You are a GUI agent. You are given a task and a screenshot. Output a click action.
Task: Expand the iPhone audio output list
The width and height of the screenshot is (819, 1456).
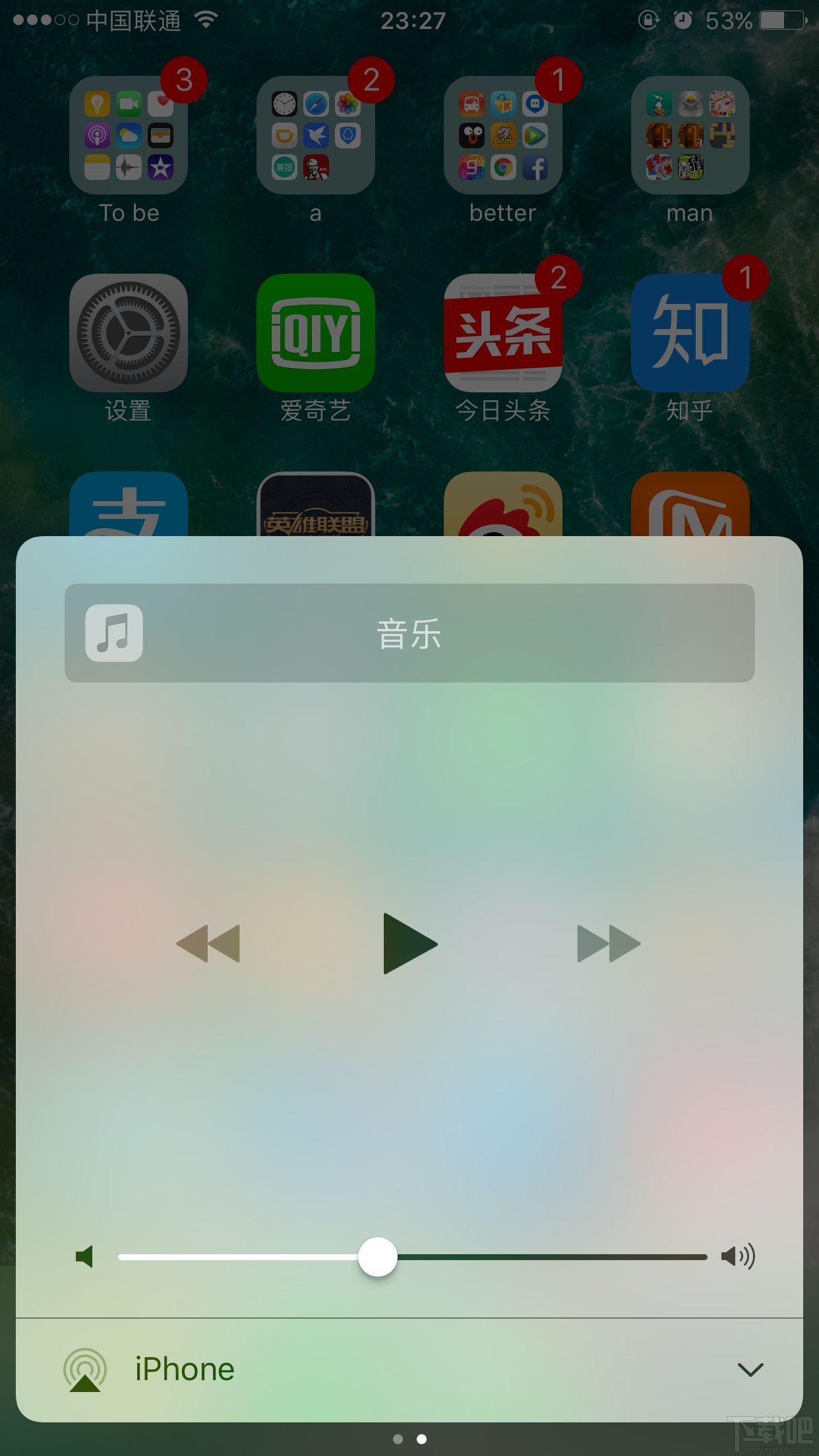pyautogui.click(x=750, y=1370)
